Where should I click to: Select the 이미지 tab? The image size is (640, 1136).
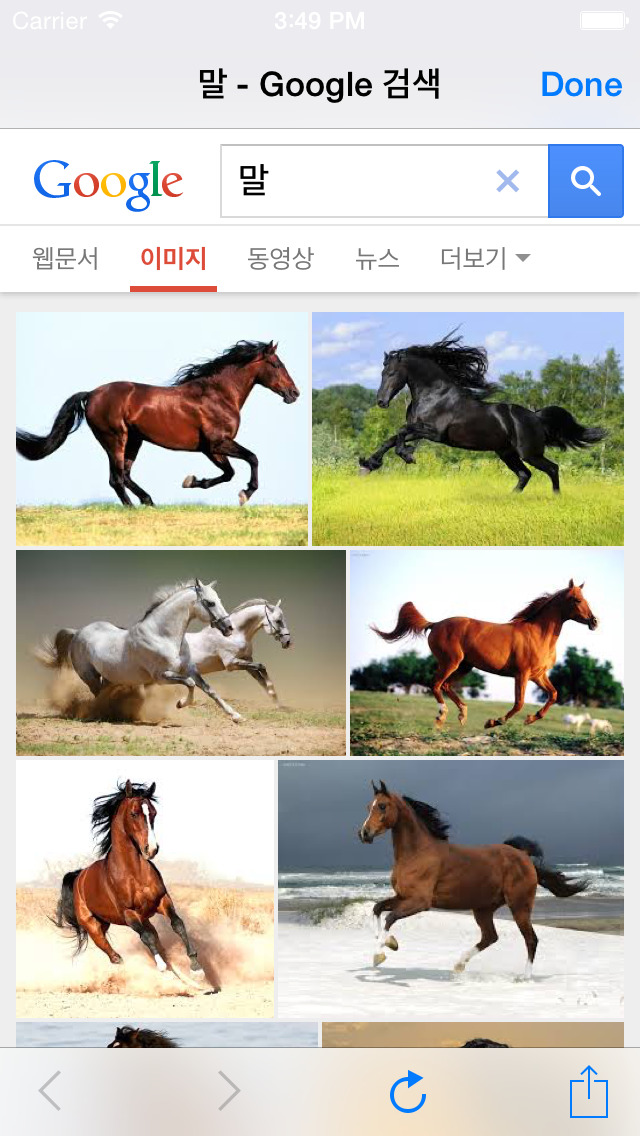click(x=173, y=259)
